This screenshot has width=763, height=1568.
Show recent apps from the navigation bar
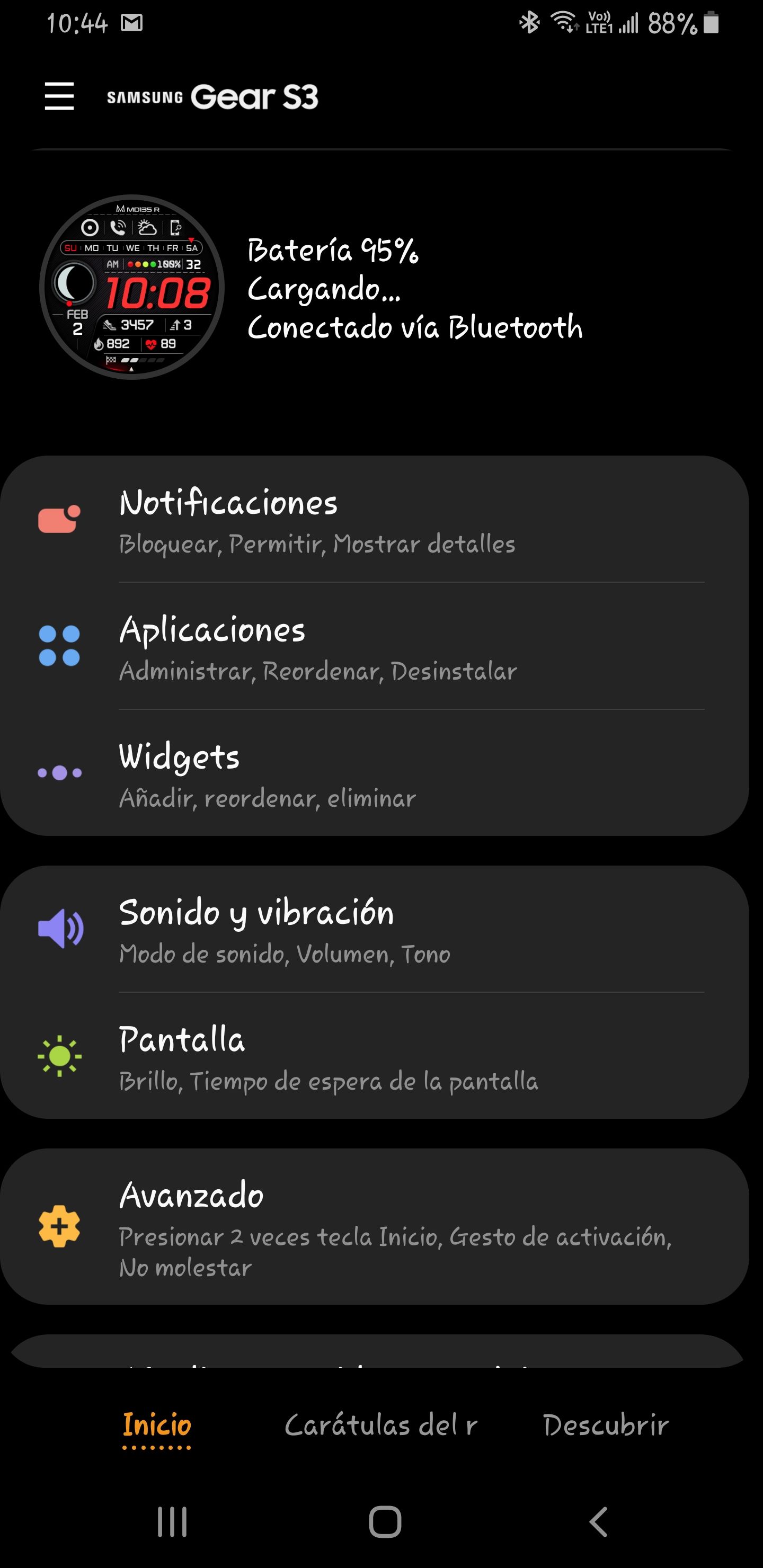[172, 1522]
